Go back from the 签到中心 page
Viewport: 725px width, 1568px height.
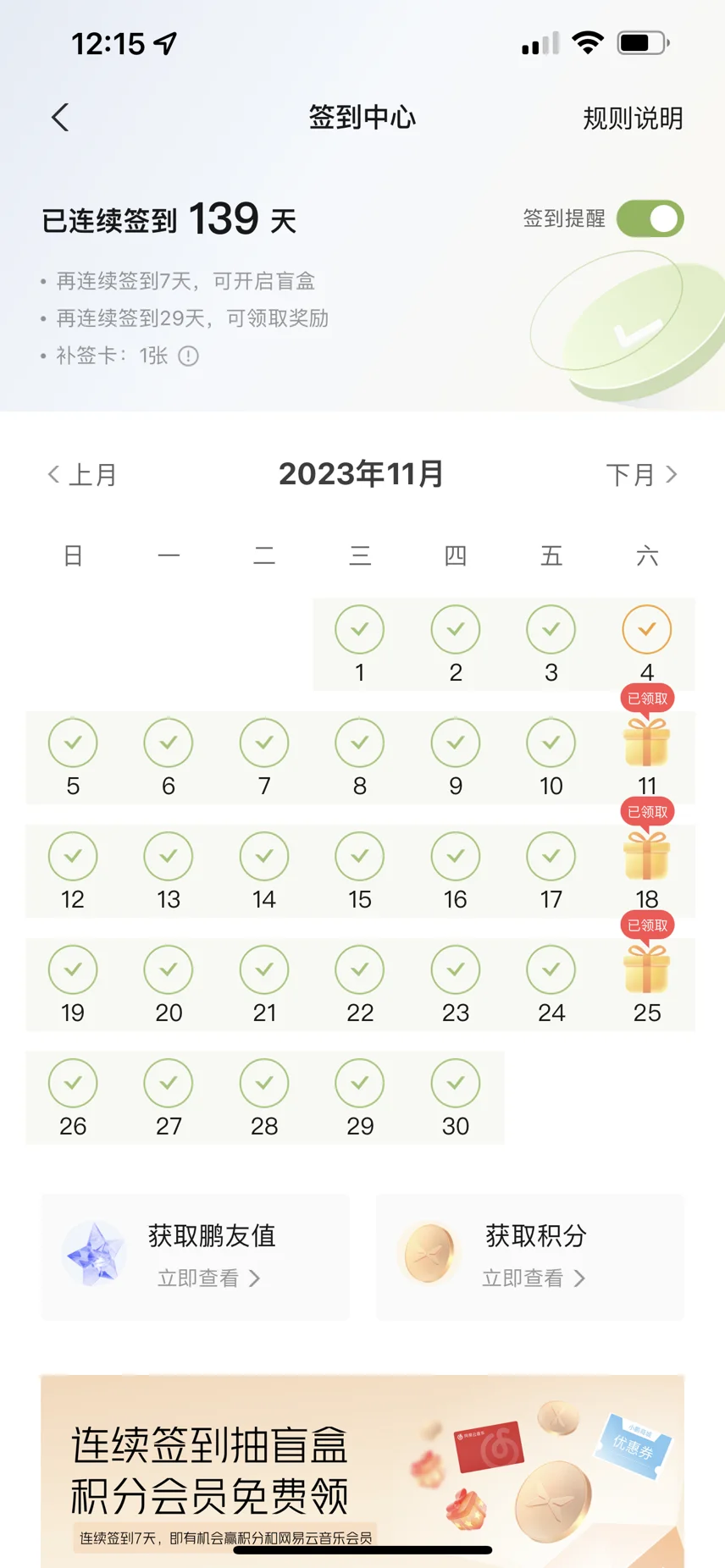59,118
